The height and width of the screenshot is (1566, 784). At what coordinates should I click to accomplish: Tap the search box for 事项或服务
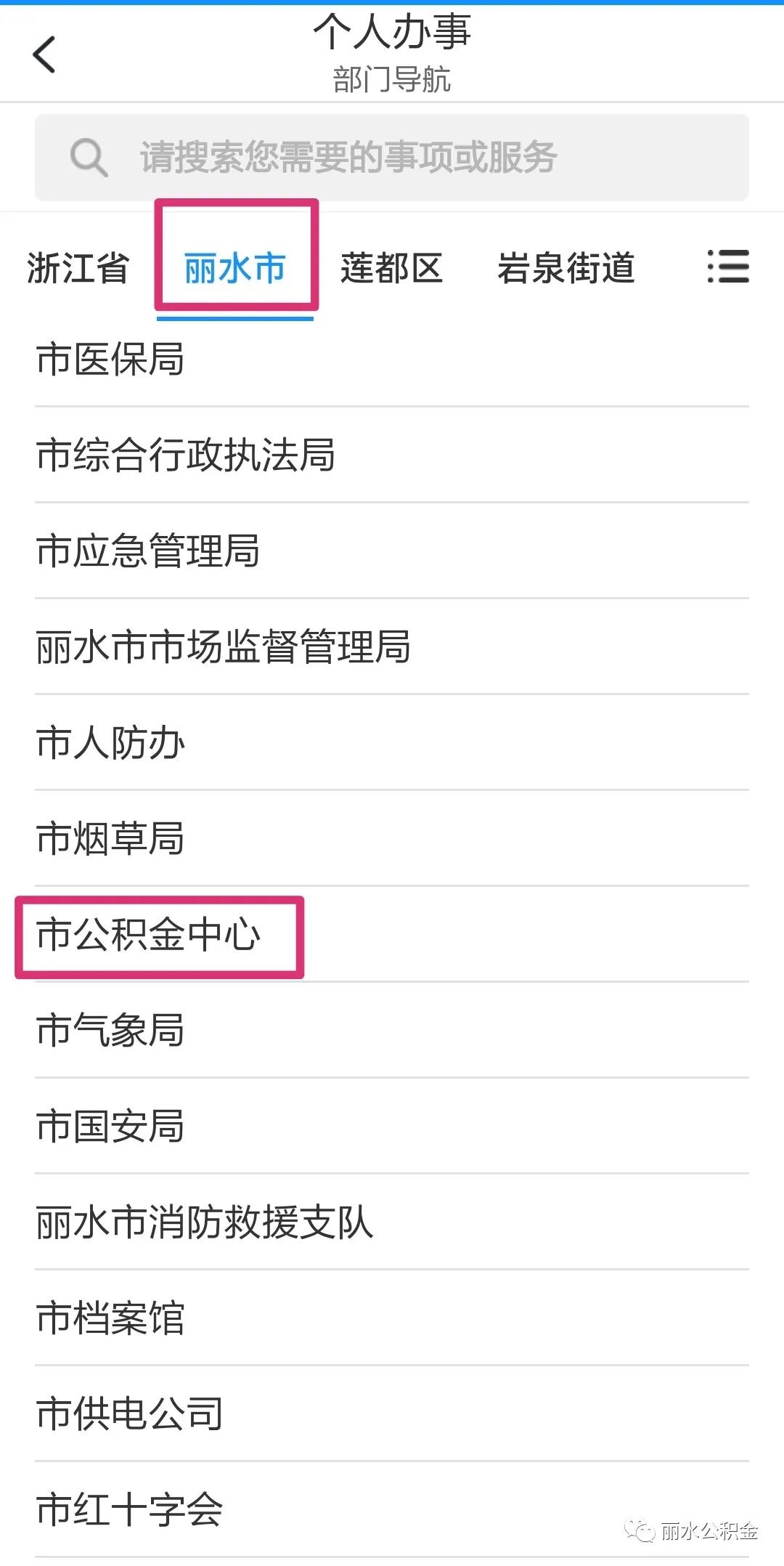pyautogui.click(x=392, y=157)
